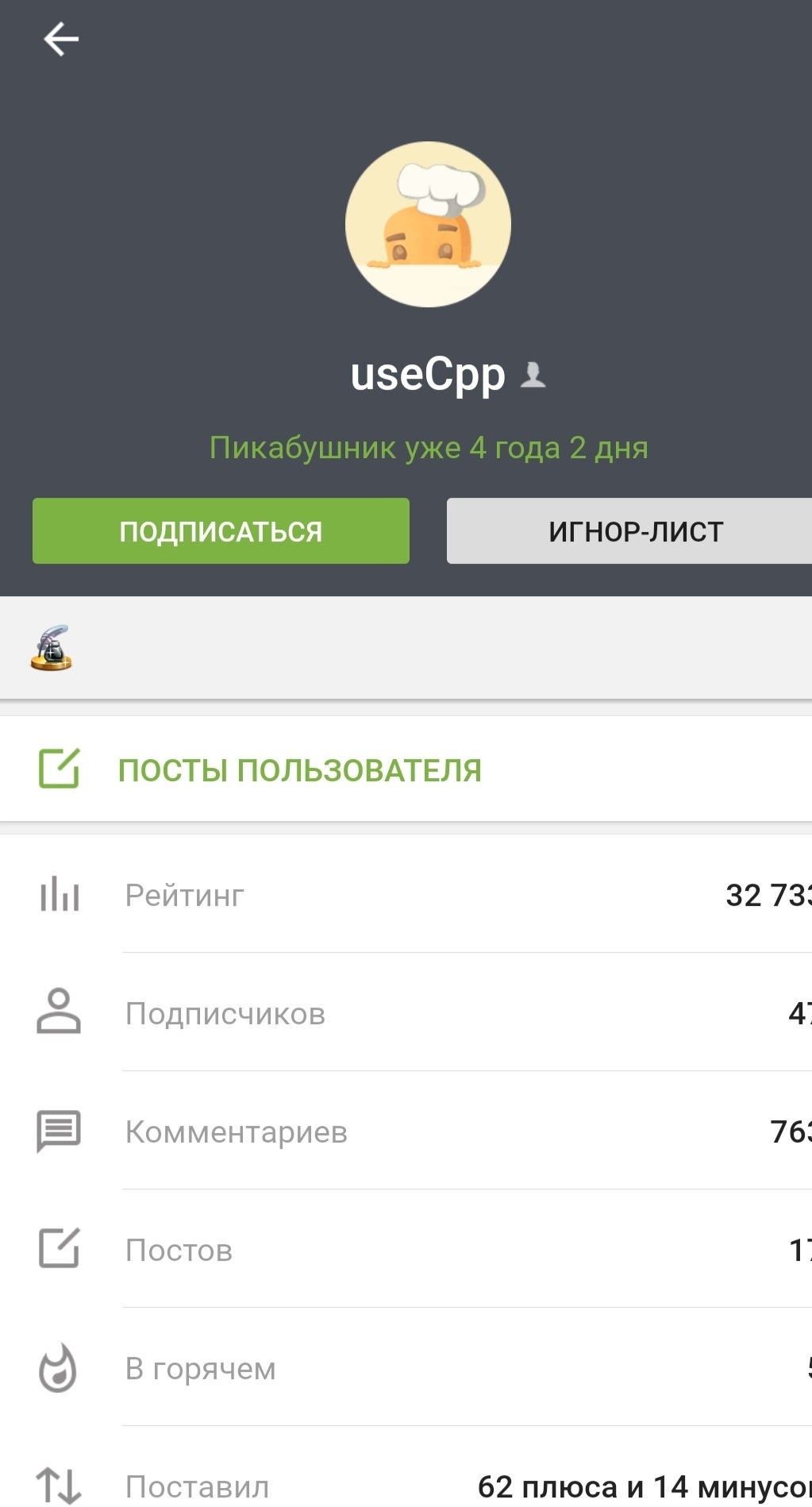Tap the inkwell award badge

click(x=52, y=648)
